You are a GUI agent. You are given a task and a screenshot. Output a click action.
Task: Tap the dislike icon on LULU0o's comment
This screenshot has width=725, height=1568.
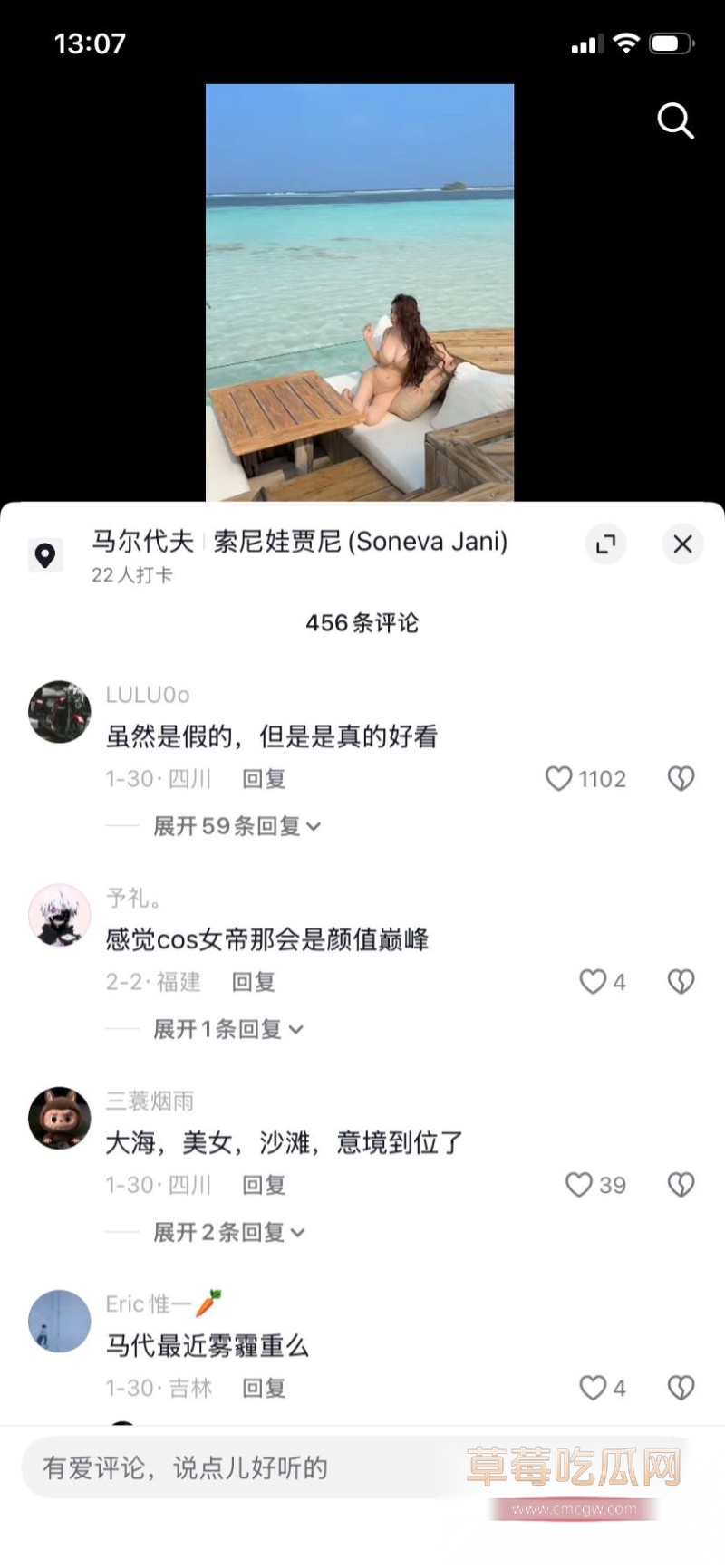[680, 777]
